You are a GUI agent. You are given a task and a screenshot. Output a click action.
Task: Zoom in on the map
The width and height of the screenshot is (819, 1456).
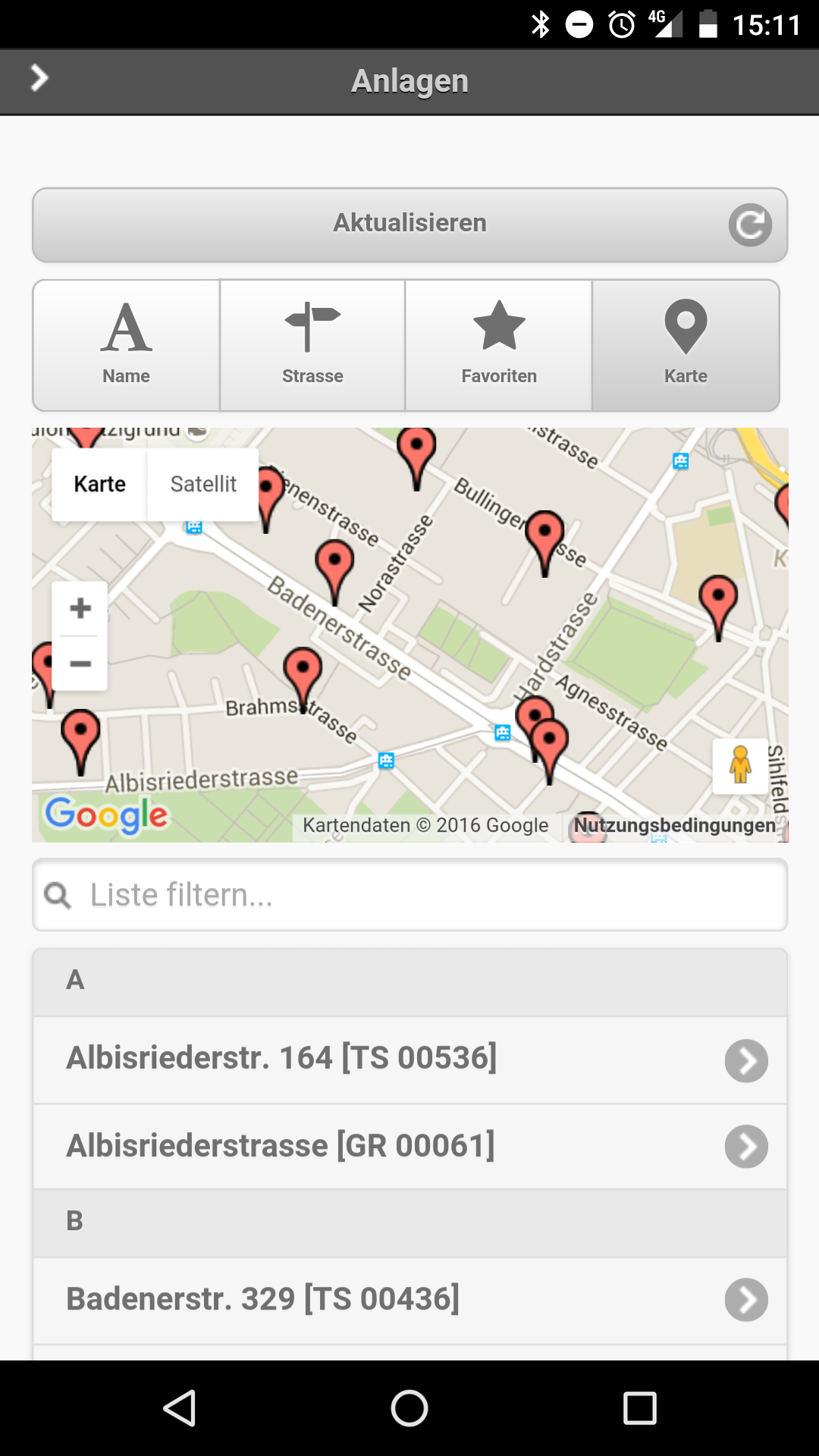[80, 608]
